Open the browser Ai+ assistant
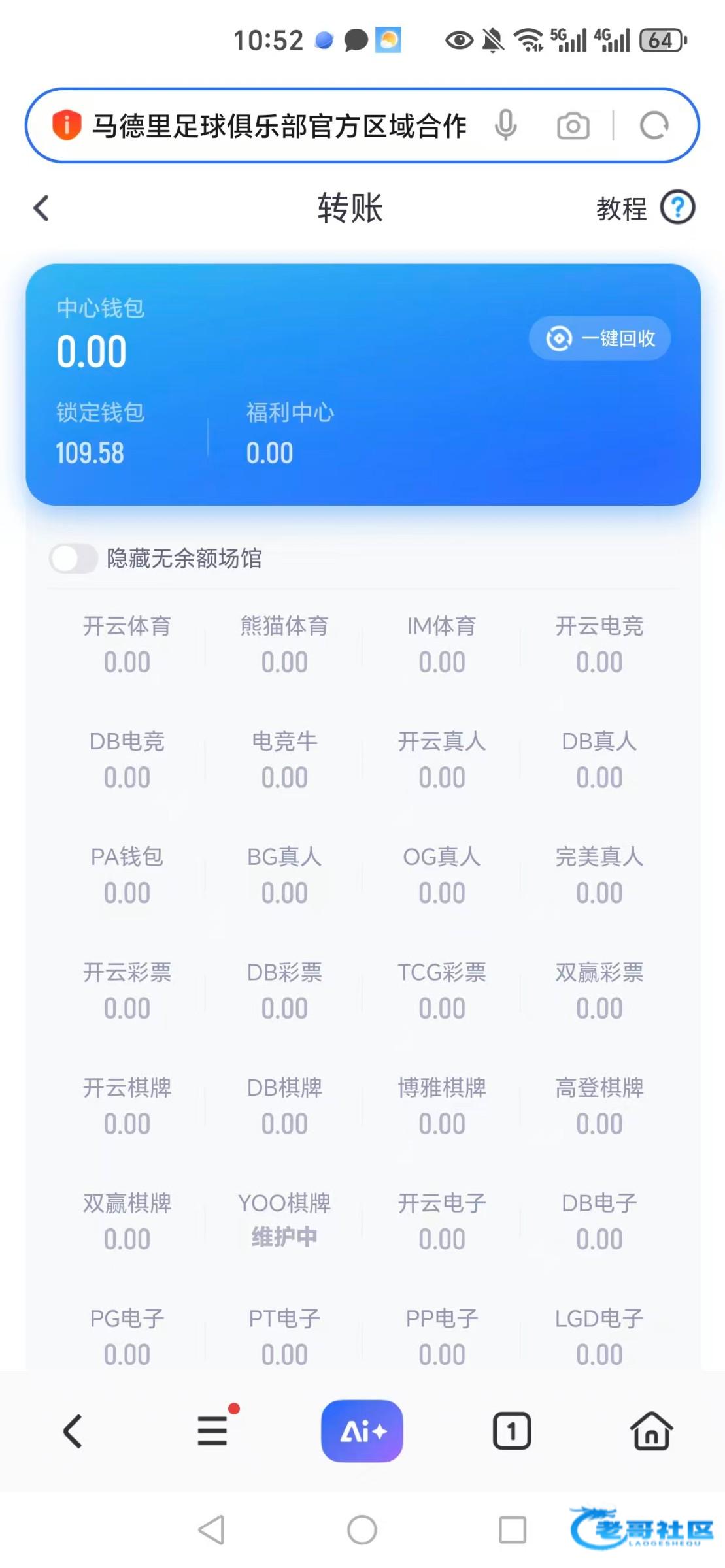Viewport: 725px width, 1568px height. pos(362,1431)
